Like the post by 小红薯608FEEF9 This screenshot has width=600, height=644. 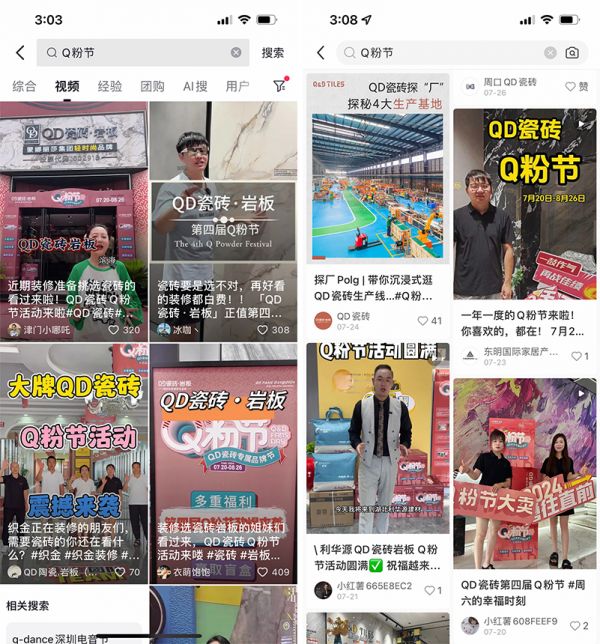point(577,625)
